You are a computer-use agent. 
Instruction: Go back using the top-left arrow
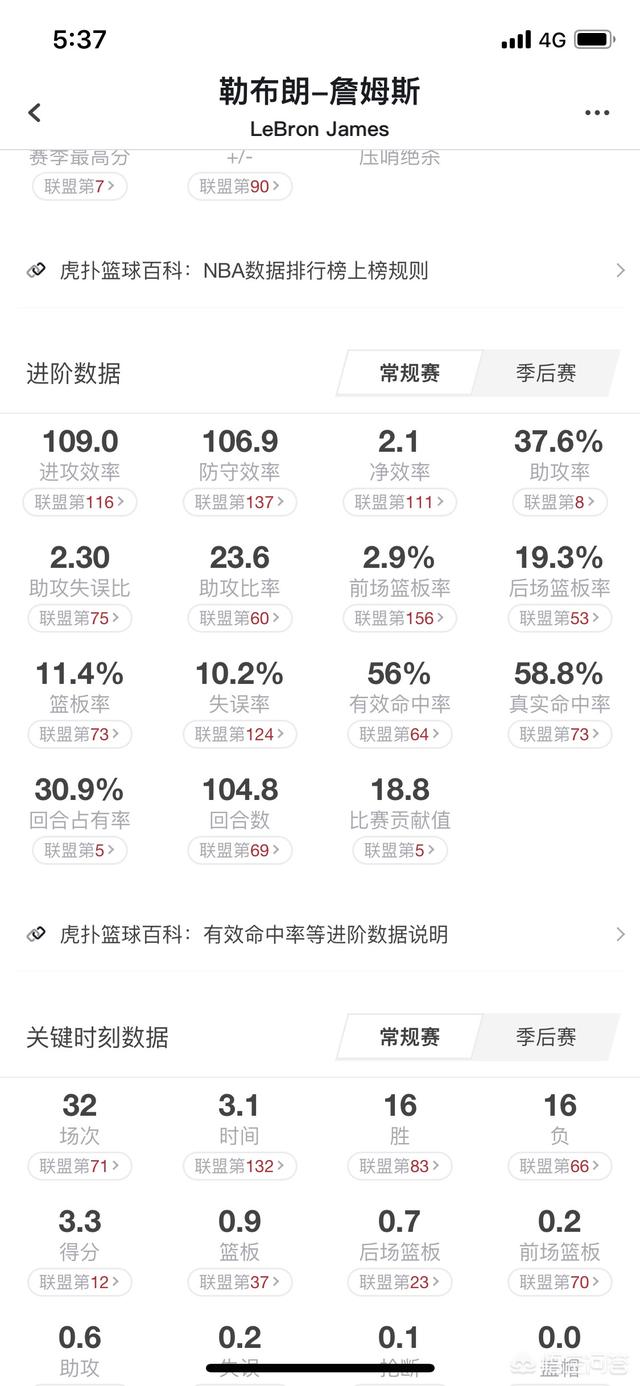tap(35, 112)
